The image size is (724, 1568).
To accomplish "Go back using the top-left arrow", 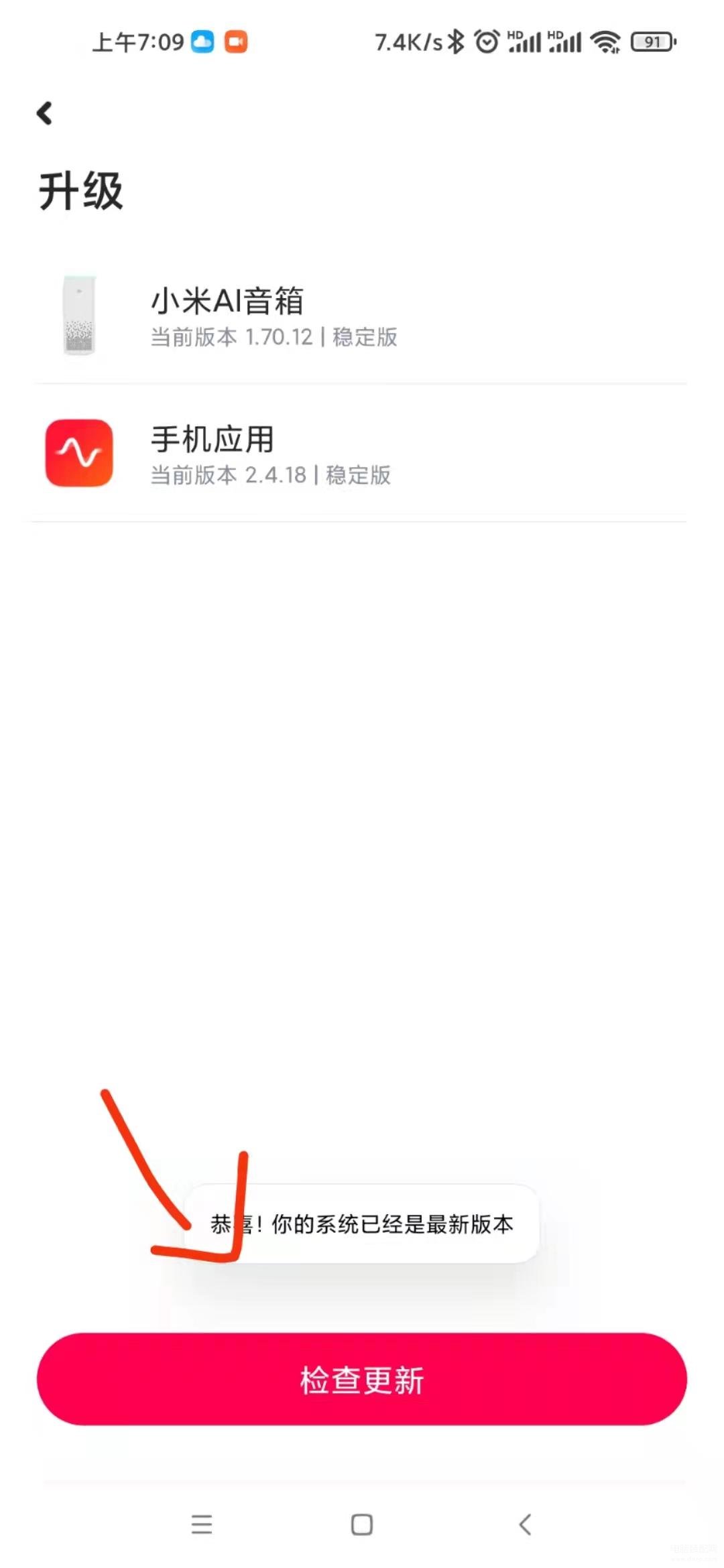I will pyautogui.click(x=44, y=113).
